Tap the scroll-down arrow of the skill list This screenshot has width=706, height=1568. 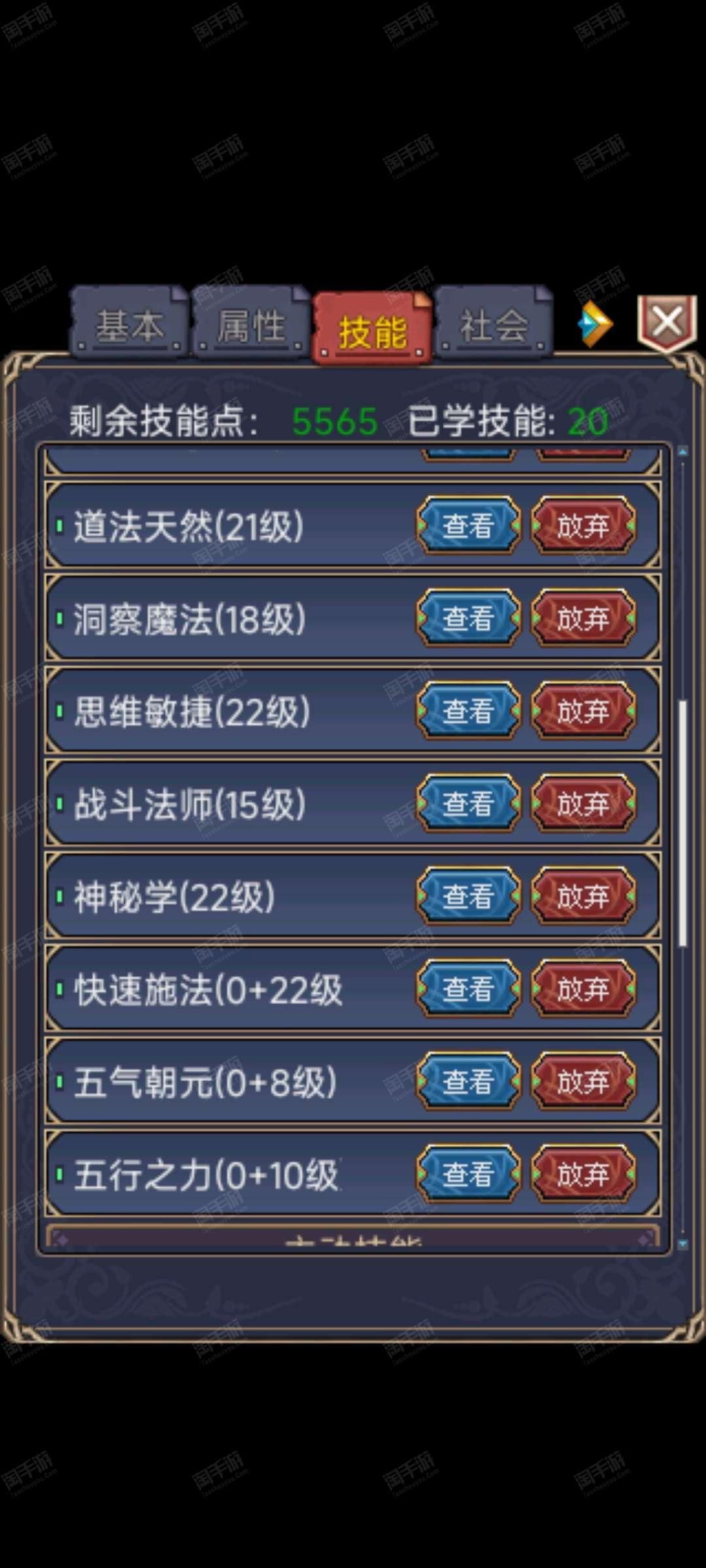point(683,1244)
